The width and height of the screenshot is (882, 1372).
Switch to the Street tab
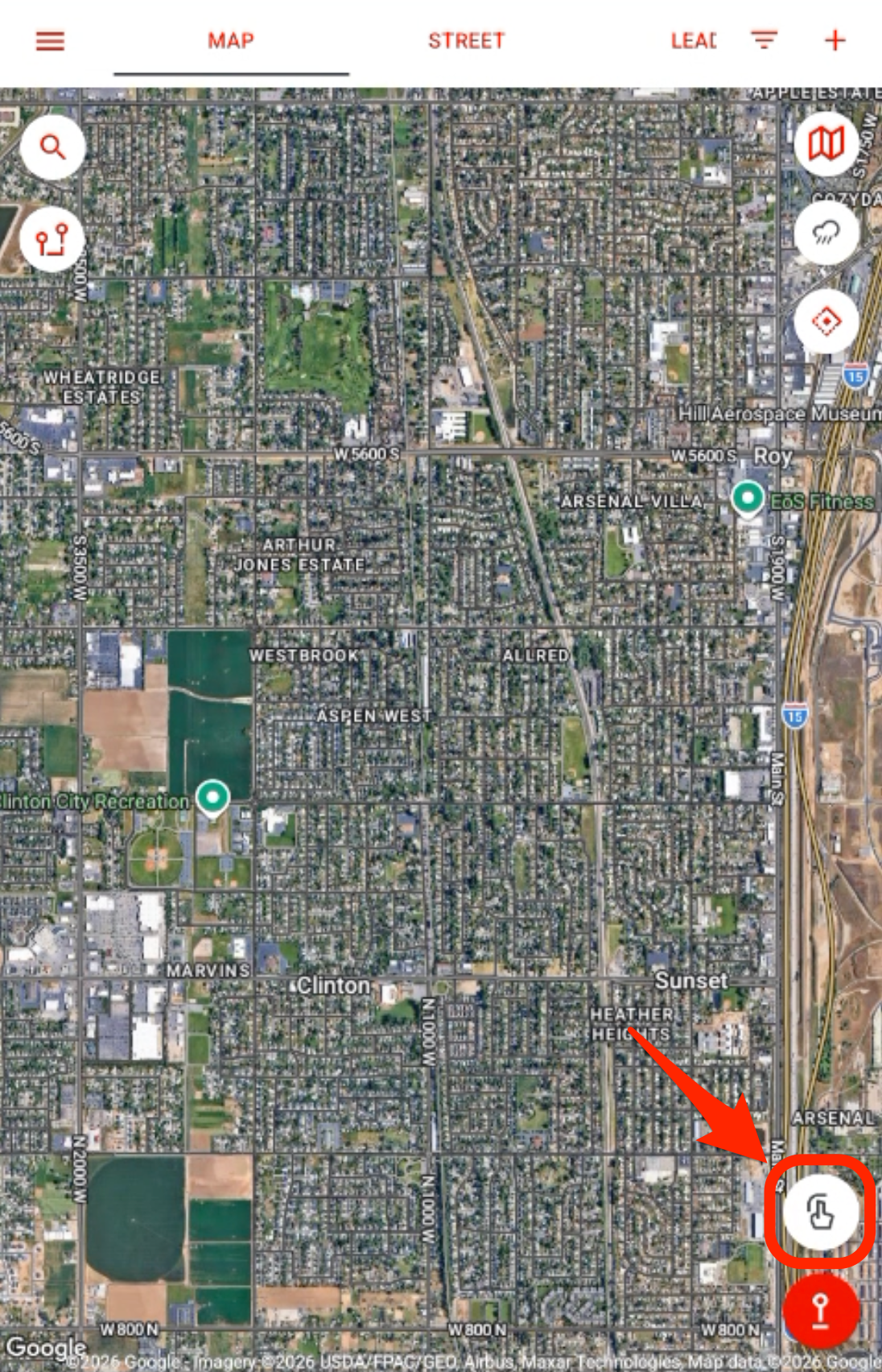tap(466, 40)
